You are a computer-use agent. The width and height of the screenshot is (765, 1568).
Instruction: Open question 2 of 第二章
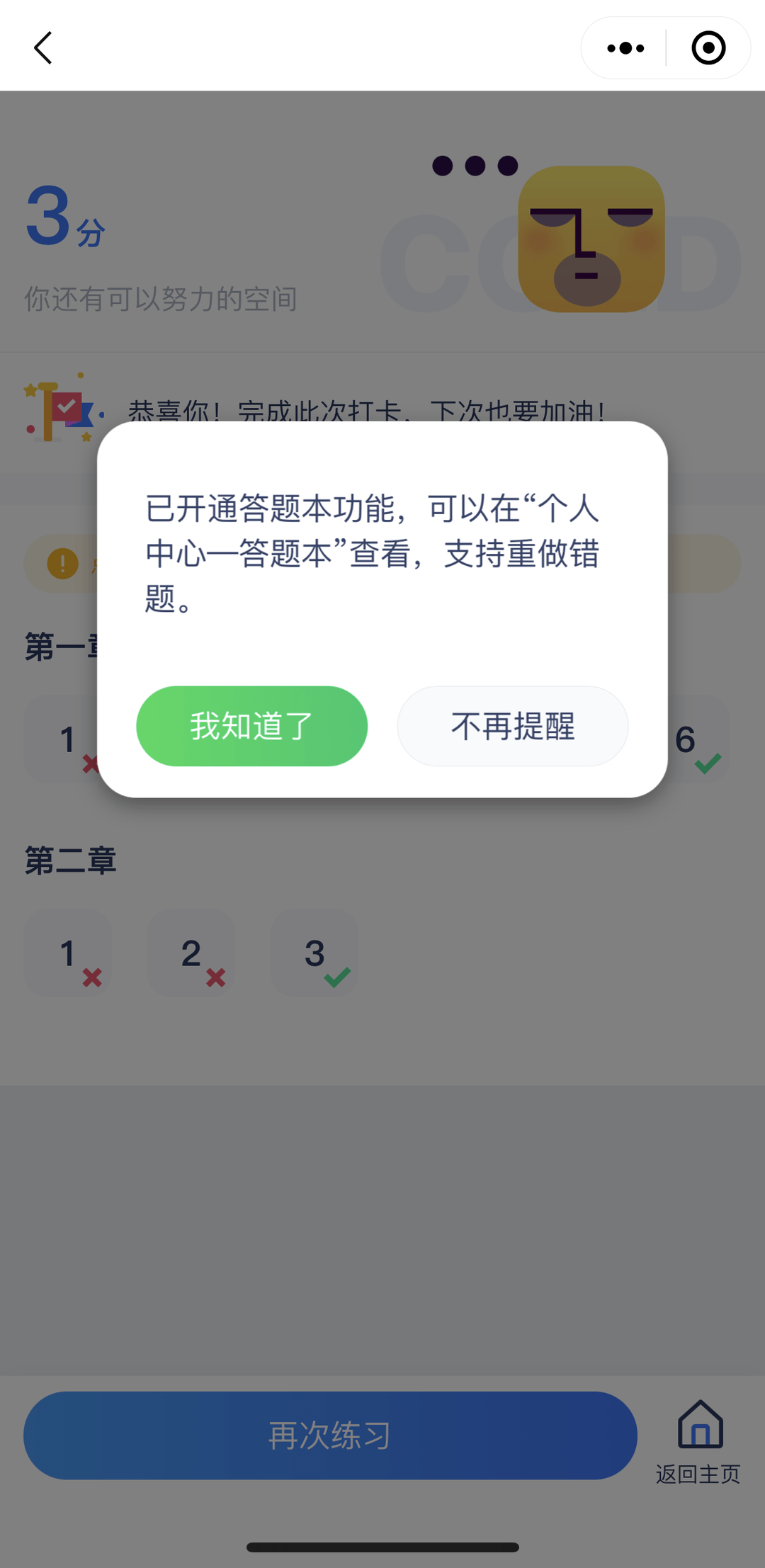(191, 954)
